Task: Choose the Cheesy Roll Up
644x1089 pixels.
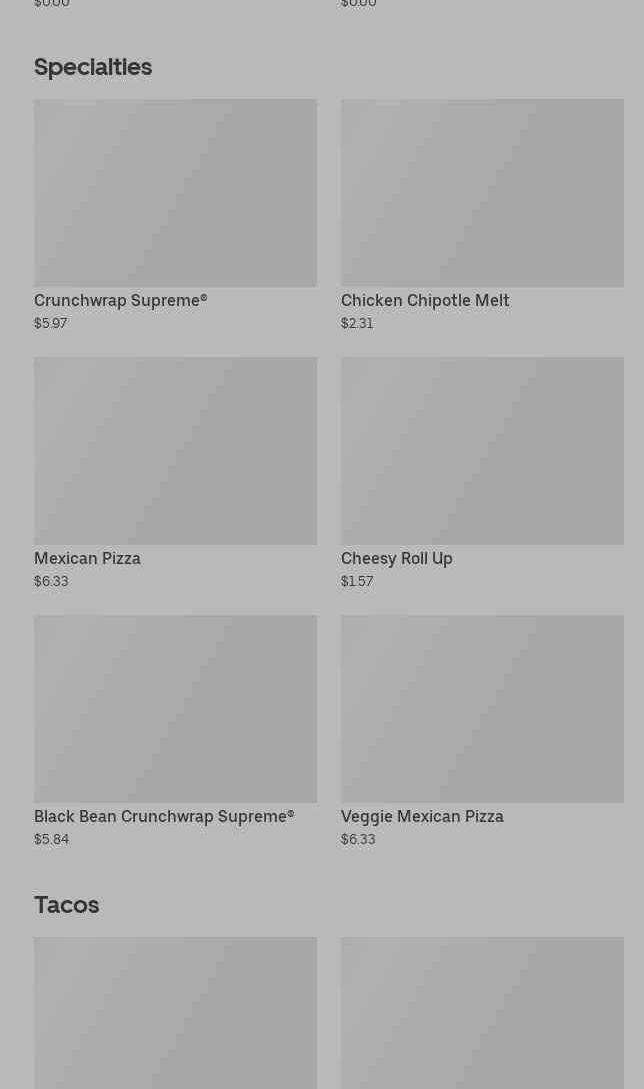Action: 482,473
